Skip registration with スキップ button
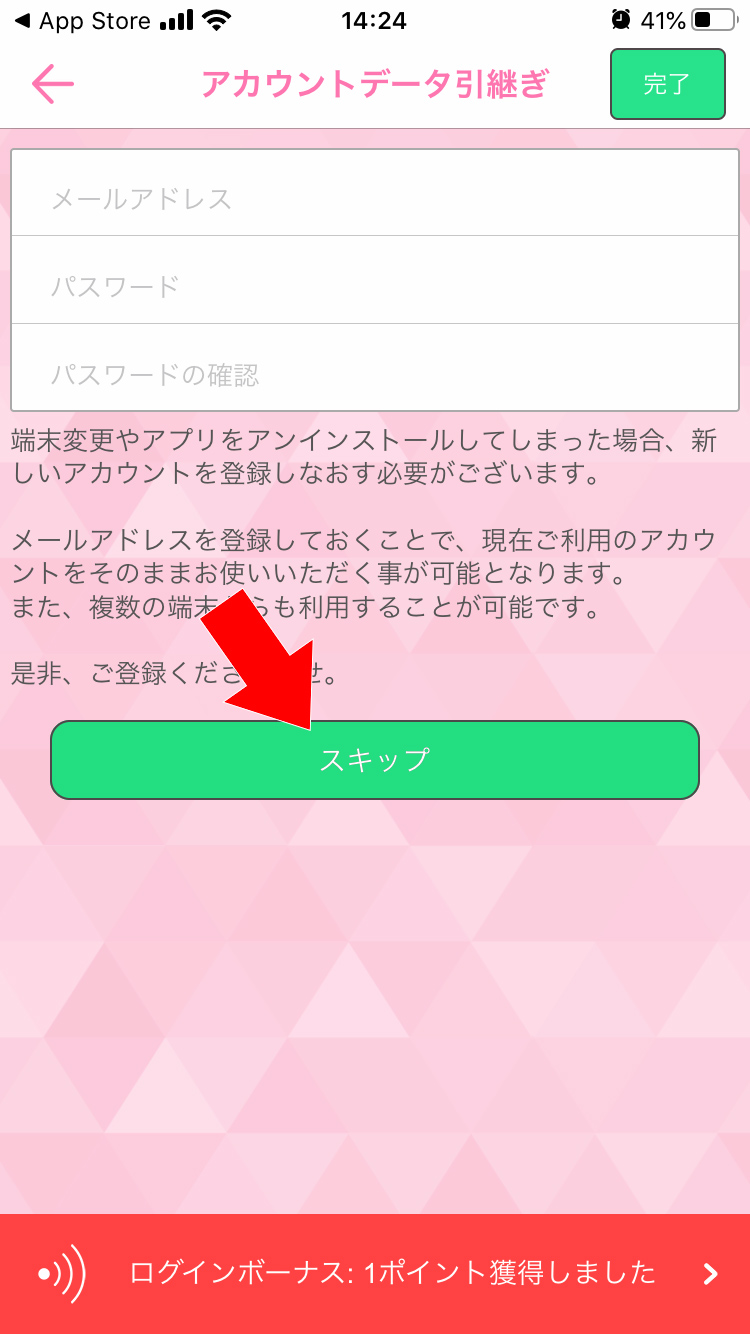The image size is (750, 1334). [x=375, y=760]
